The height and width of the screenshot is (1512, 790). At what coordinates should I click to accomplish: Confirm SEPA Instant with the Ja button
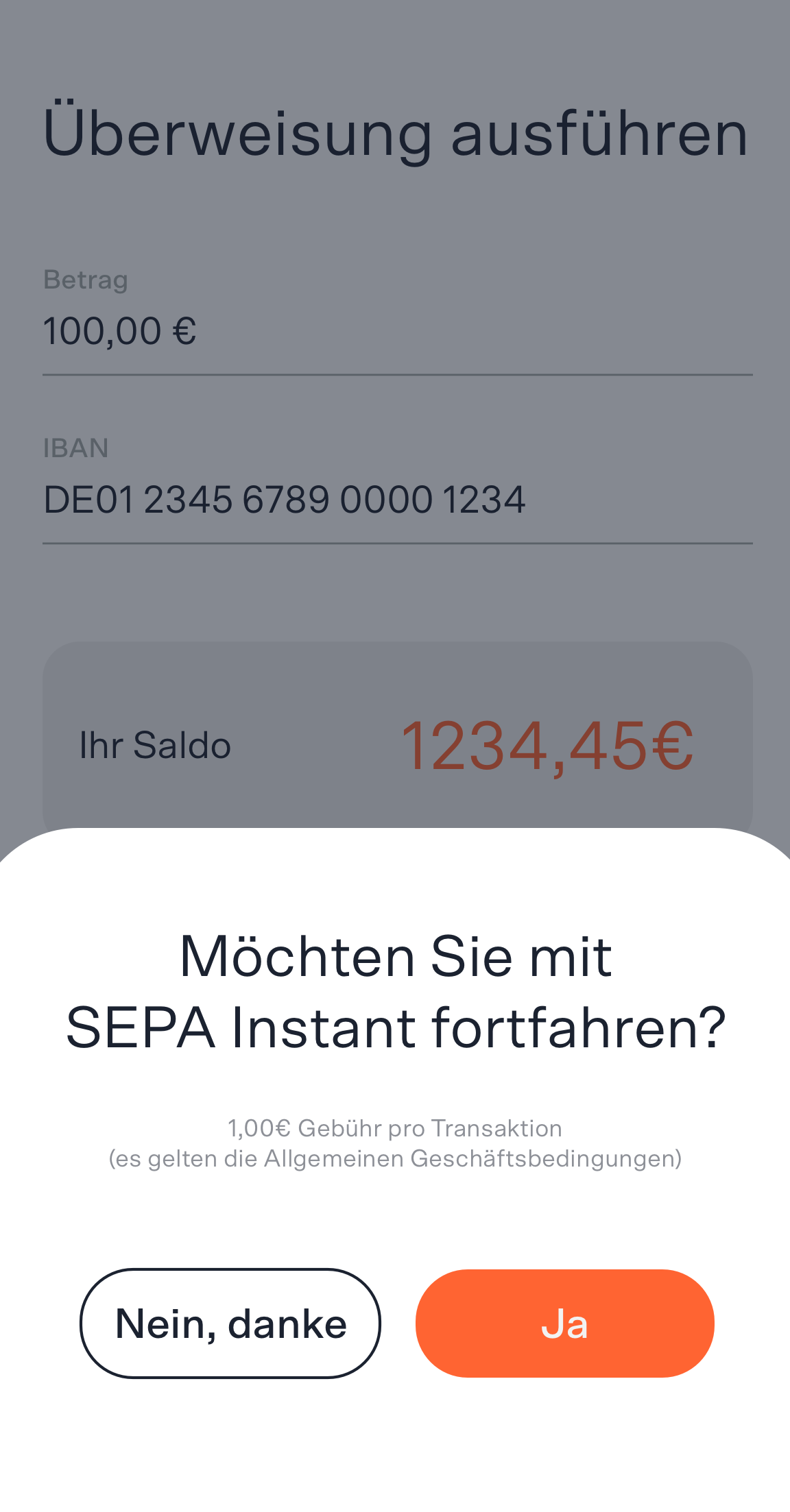564,1323
